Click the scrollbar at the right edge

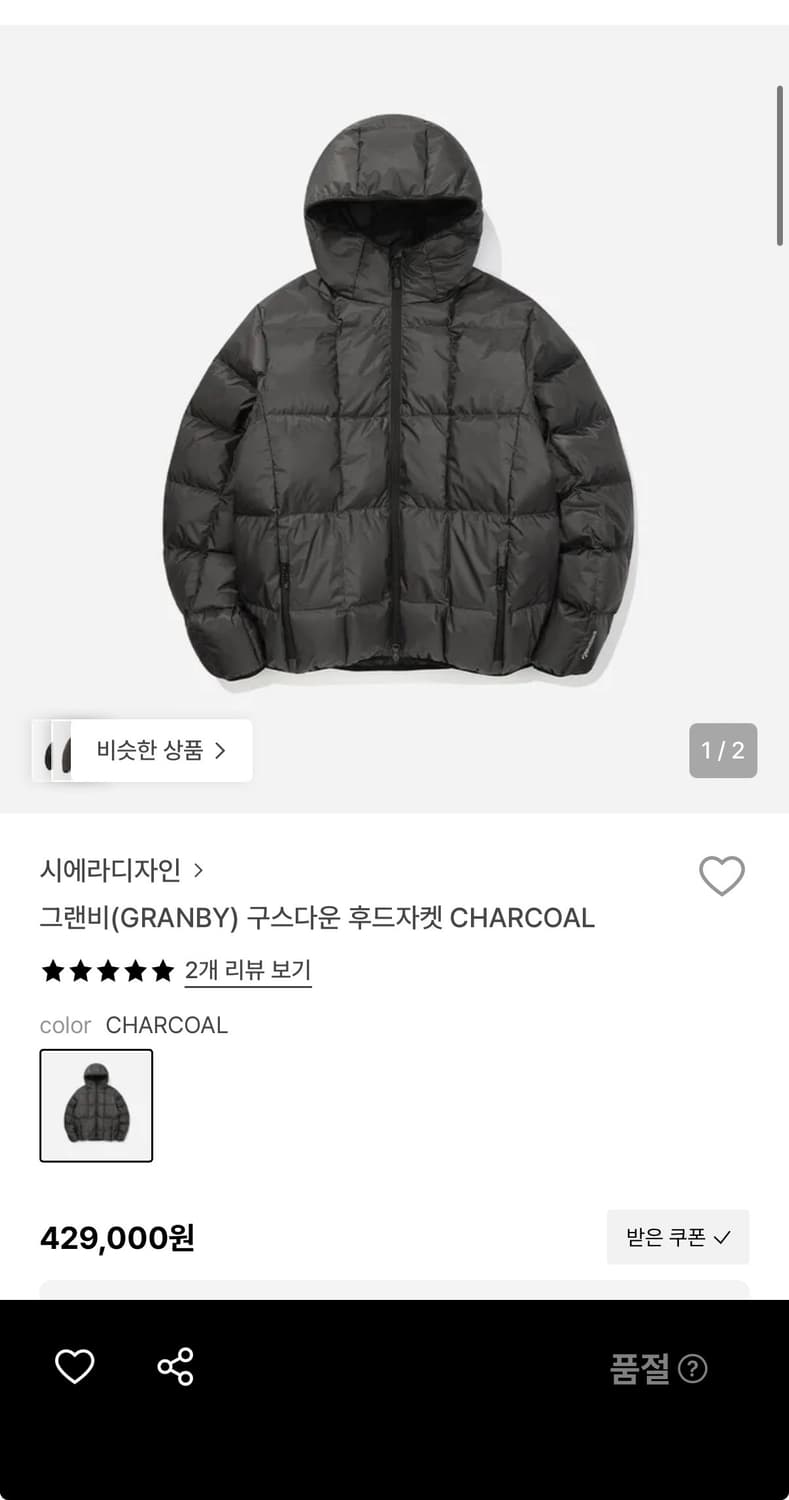[781, 160]
